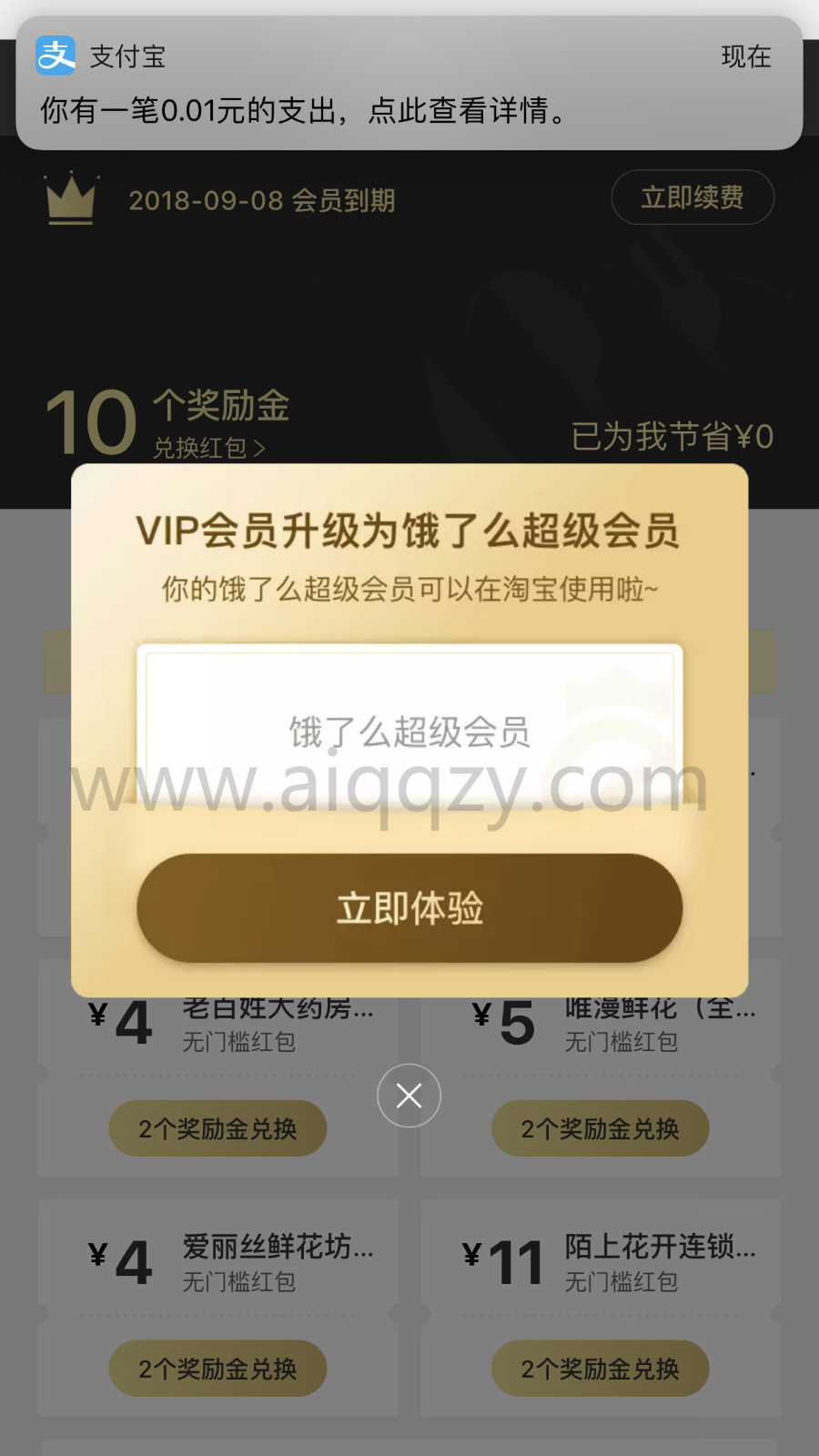This screenshot has height=1456, width=819.
Task: Close the VIP upgrade popup
Action: pyautogui.click(x=409, y=1096)
